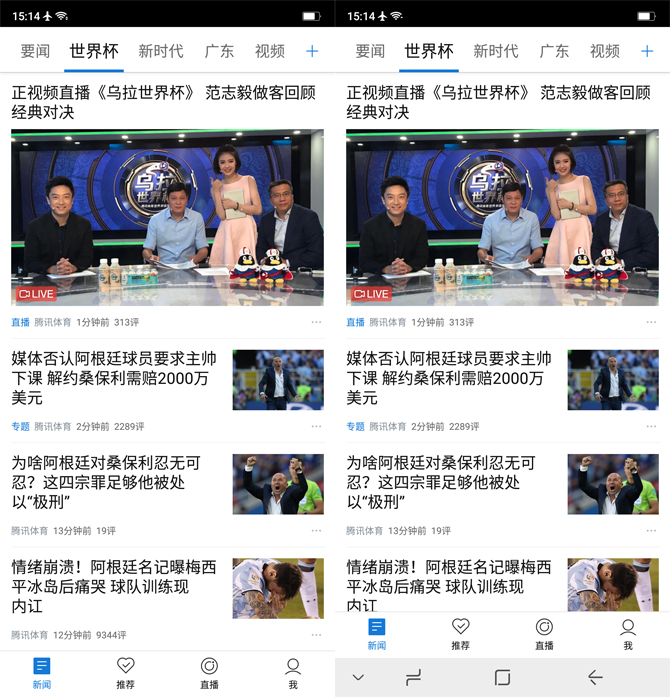Switch to the 视频 tab
Screen dimensions: 670x697
pyautogui.click(x=269, y=51)
